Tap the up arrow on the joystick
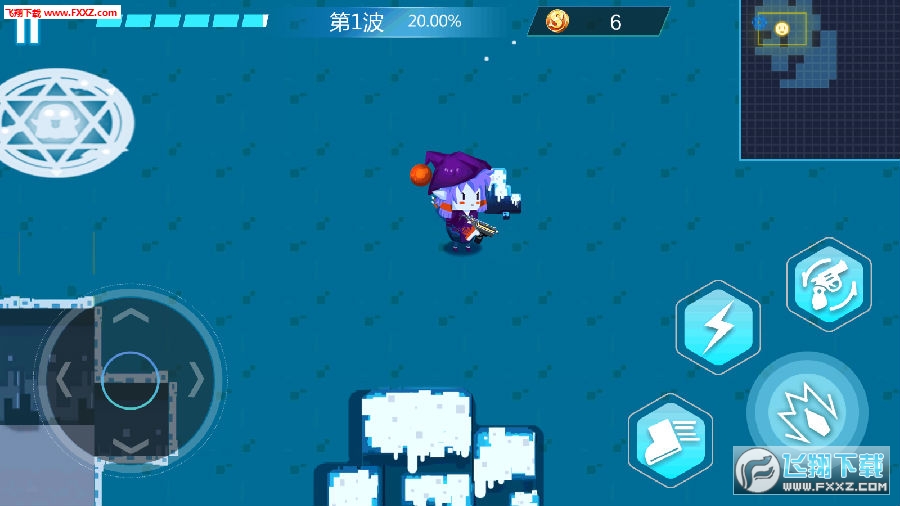 [131, 316]
